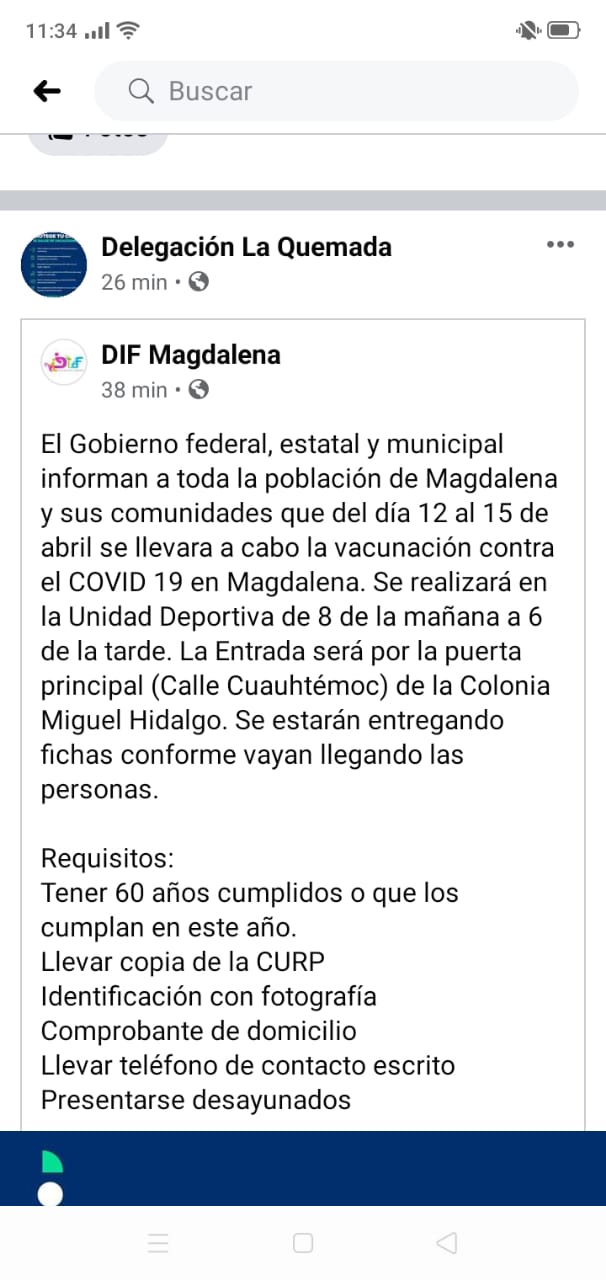Open the post's three-dot options menu
606x1280 pixels.
pos(560,245)
